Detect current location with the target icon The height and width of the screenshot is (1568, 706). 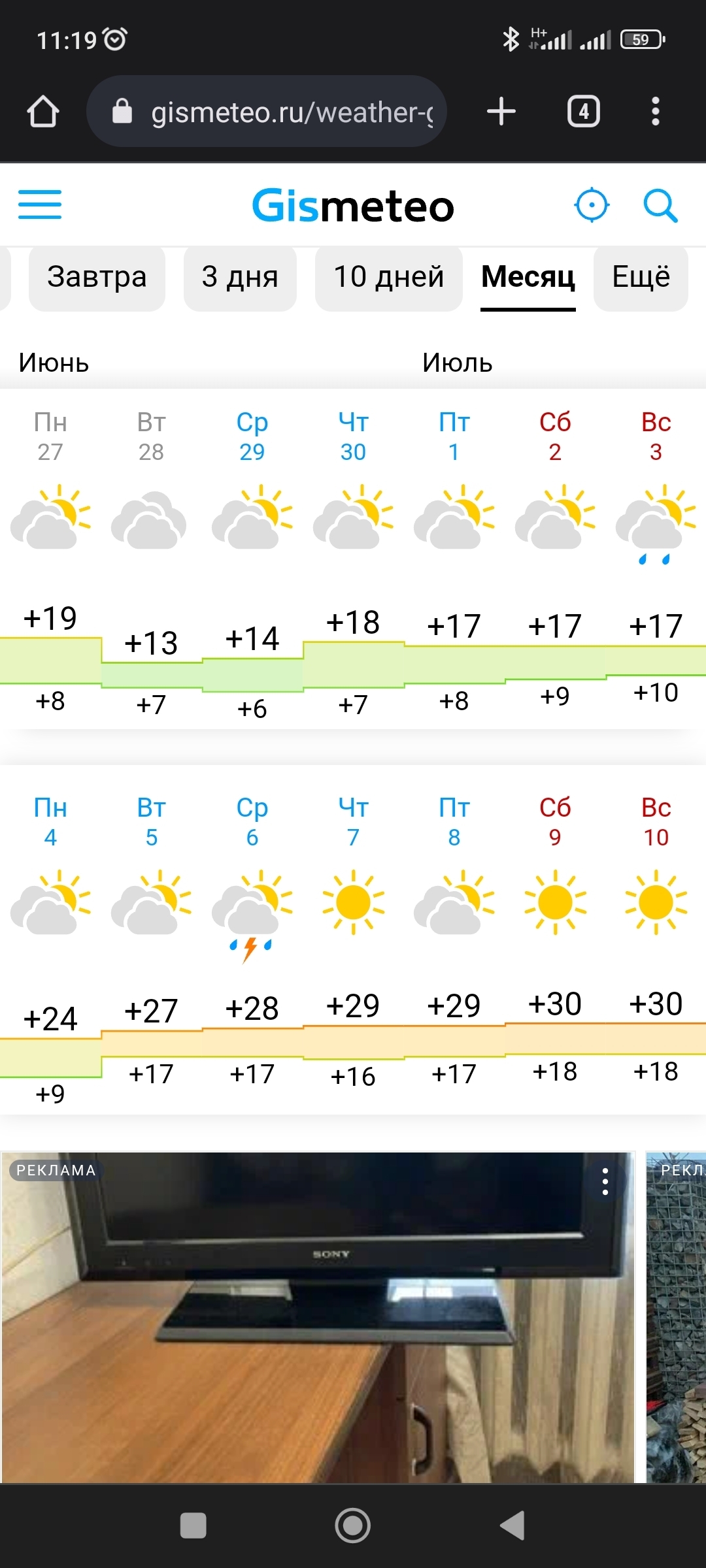[x=592, y=205]
